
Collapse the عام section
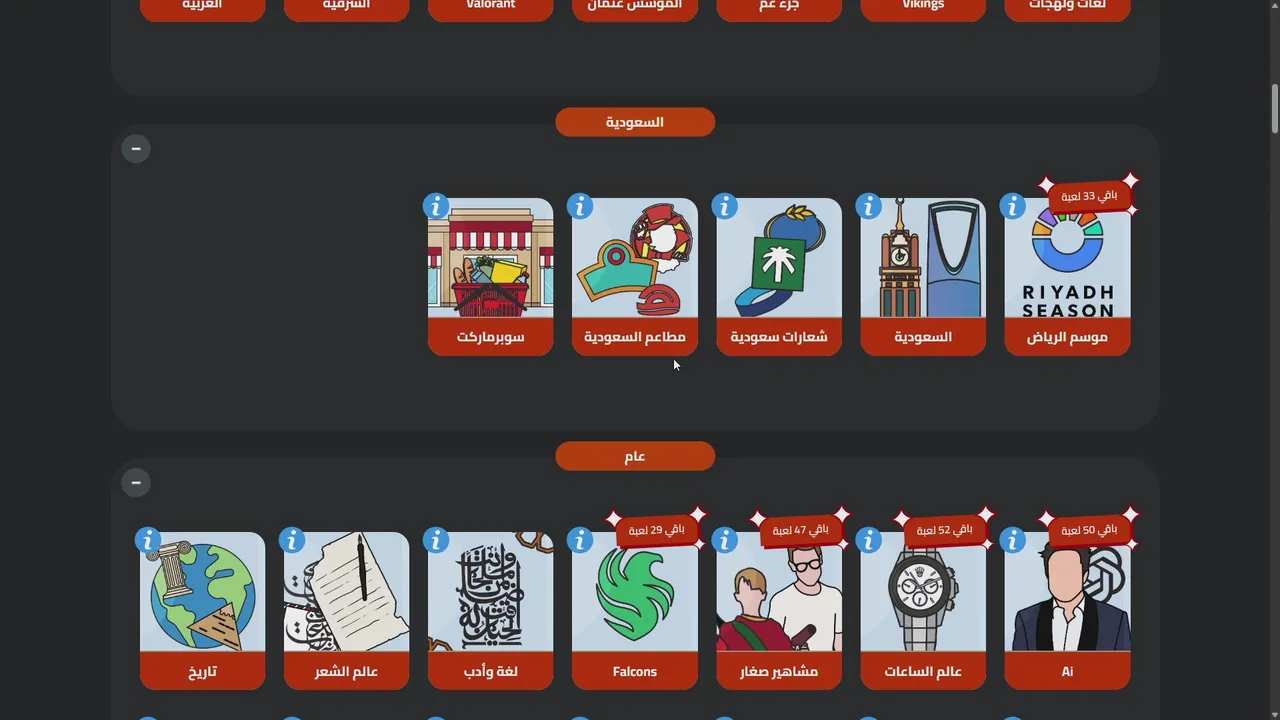click(136, 483)
